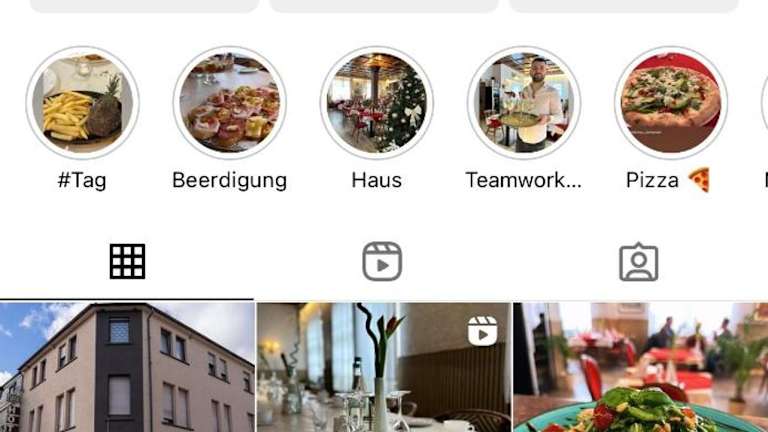Open the building exterior post
This screenshot has width=768, height=432.
pyautogui.click(x=127, y=368)
